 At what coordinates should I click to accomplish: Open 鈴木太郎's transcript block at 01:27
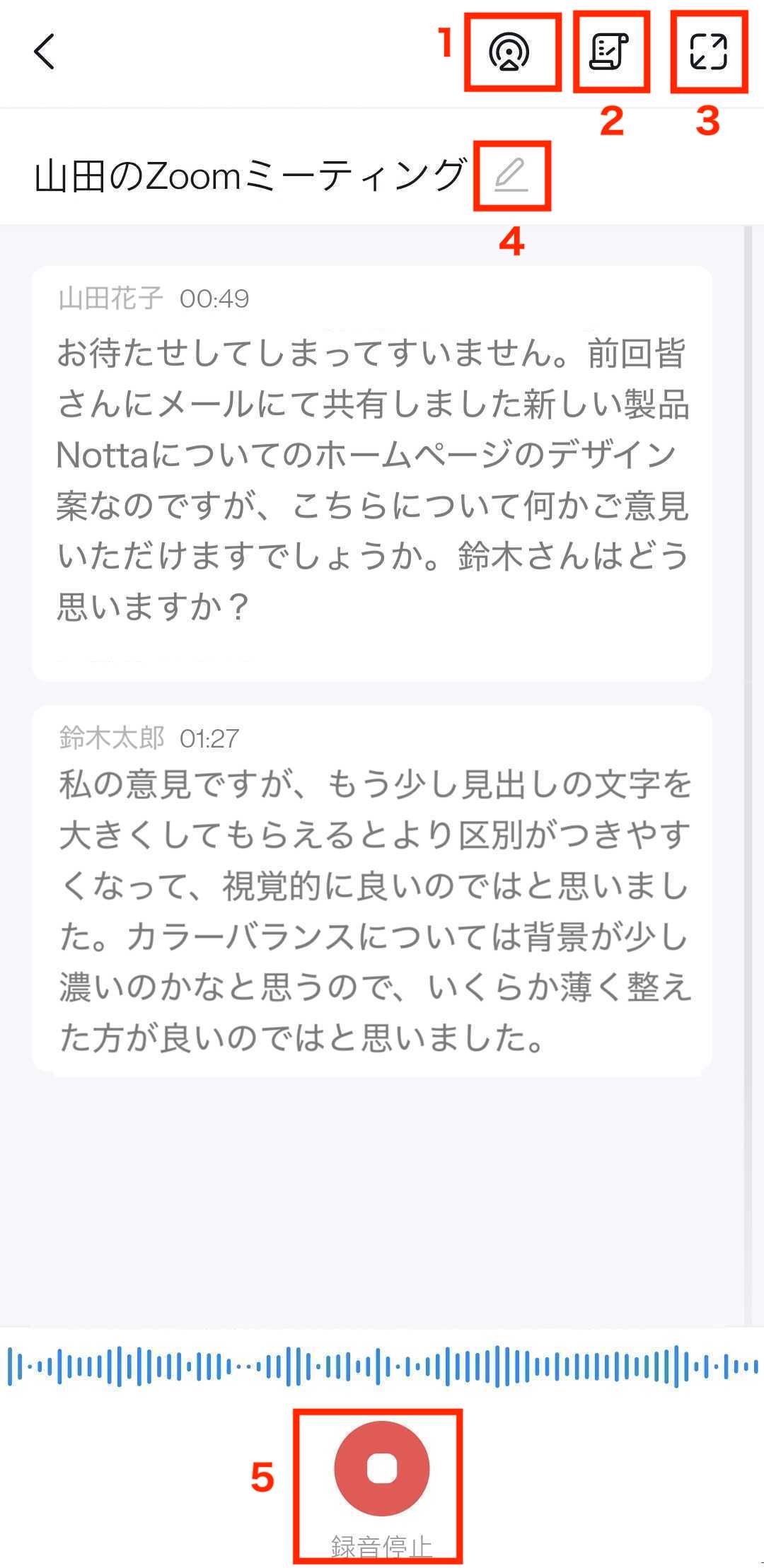tap(372, 891)
